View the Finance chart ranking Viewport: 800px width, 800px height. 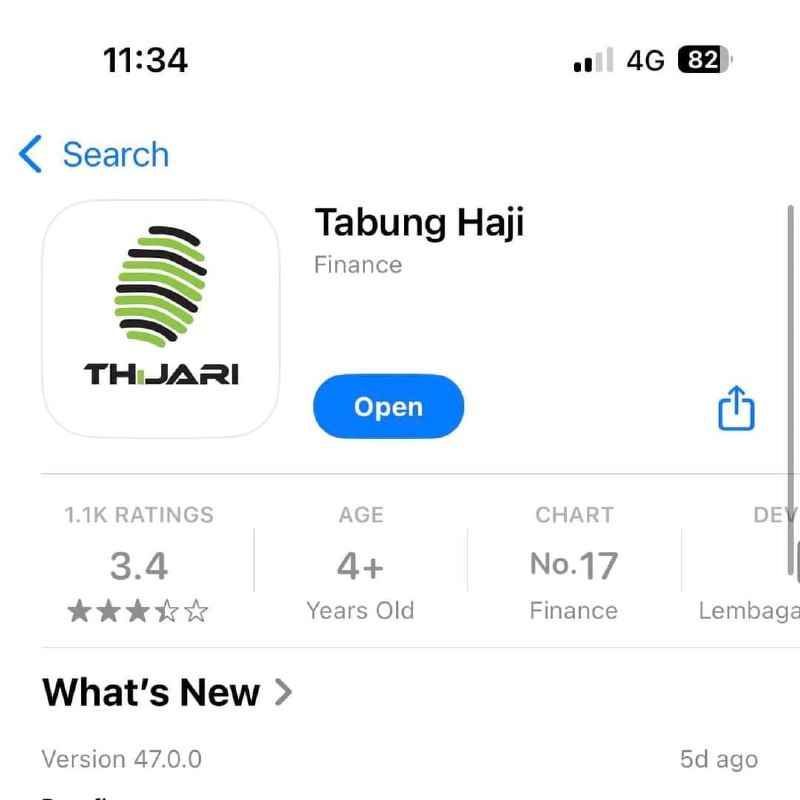click(573, 567)
